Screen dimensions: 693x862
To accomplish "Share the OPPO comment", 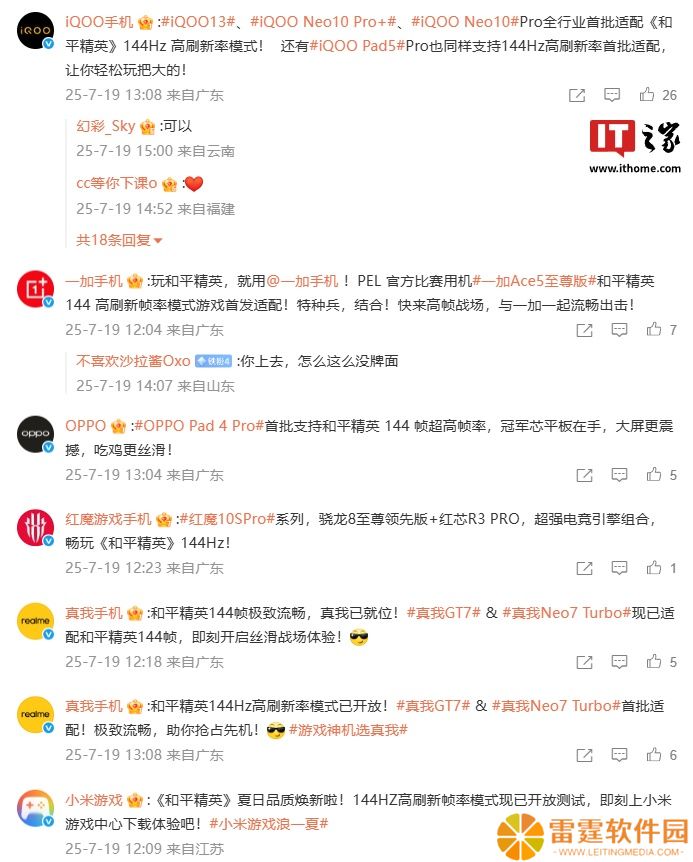I will click(584, 475).
